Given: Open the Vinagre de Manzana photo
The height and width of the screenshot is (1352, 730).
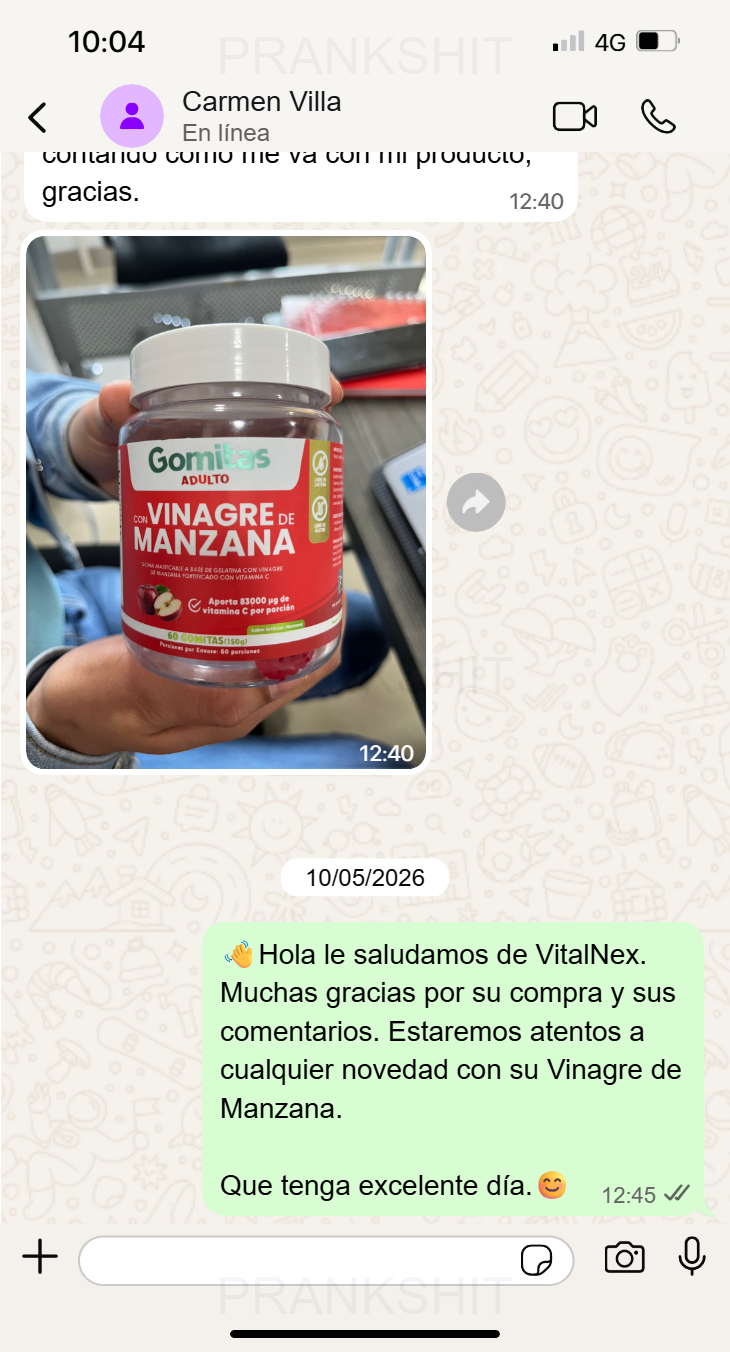Looking at the screenshot, I should pyautogui.click(x=226, y=503).
